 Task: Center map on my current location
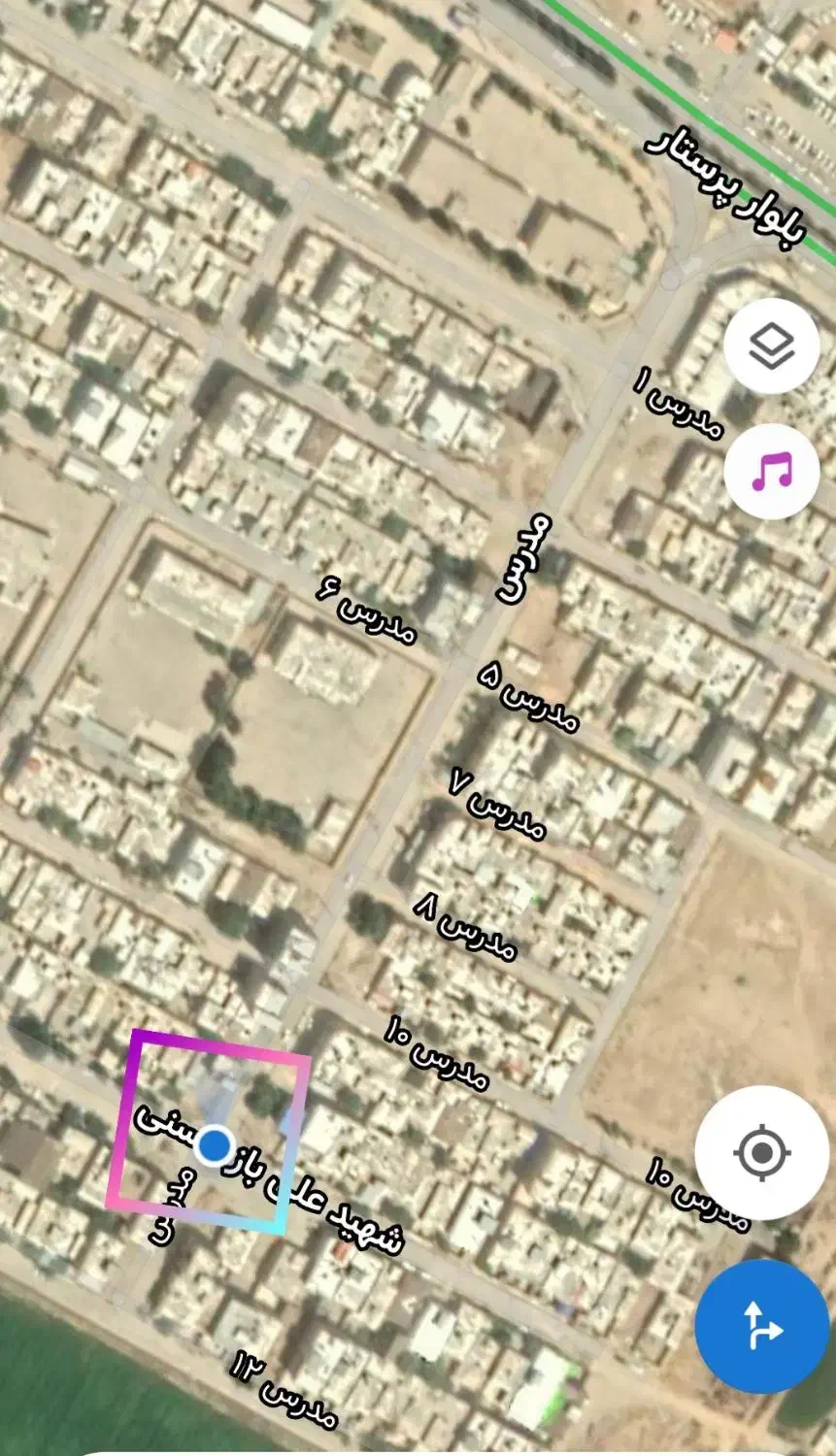tap(761, 1153)
